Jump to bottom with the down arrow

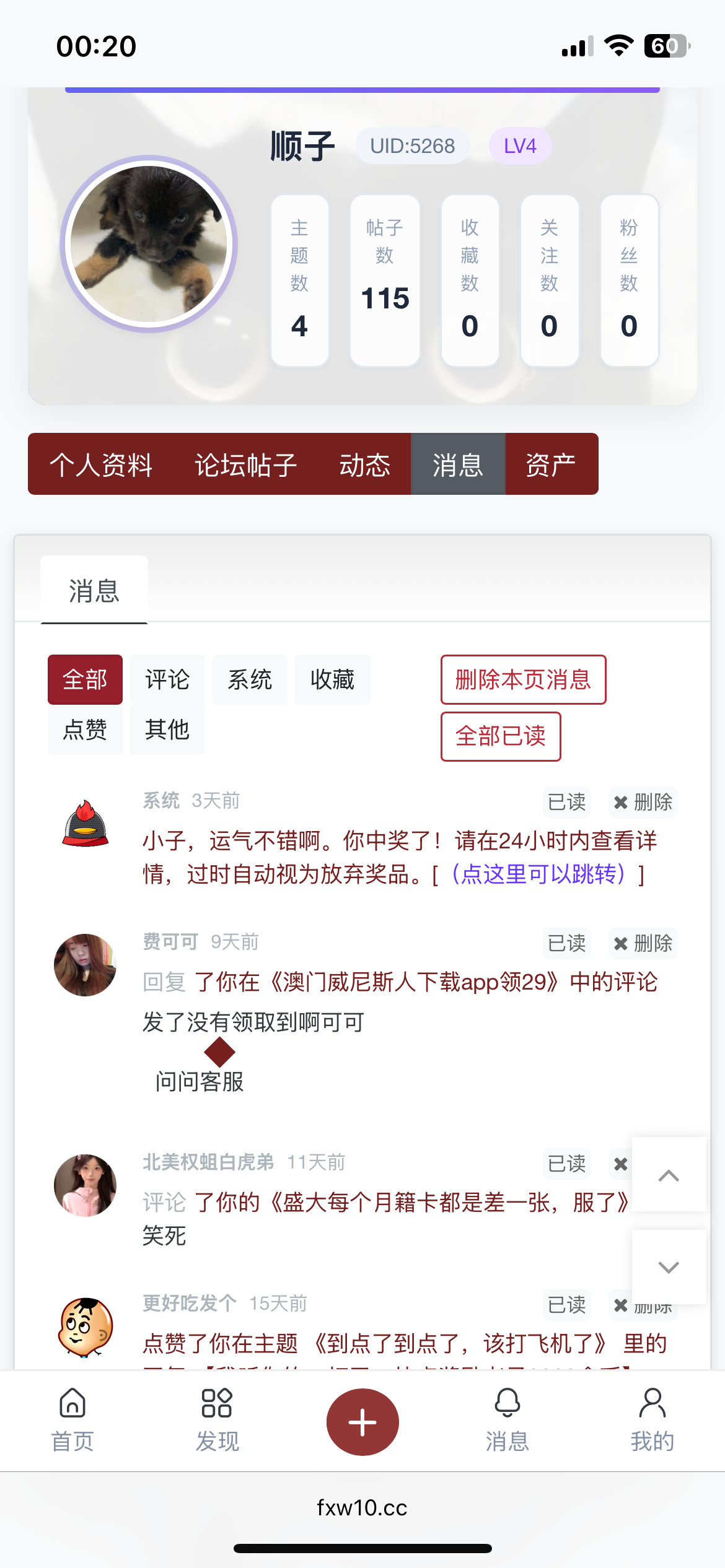(x=668, y=1267)
